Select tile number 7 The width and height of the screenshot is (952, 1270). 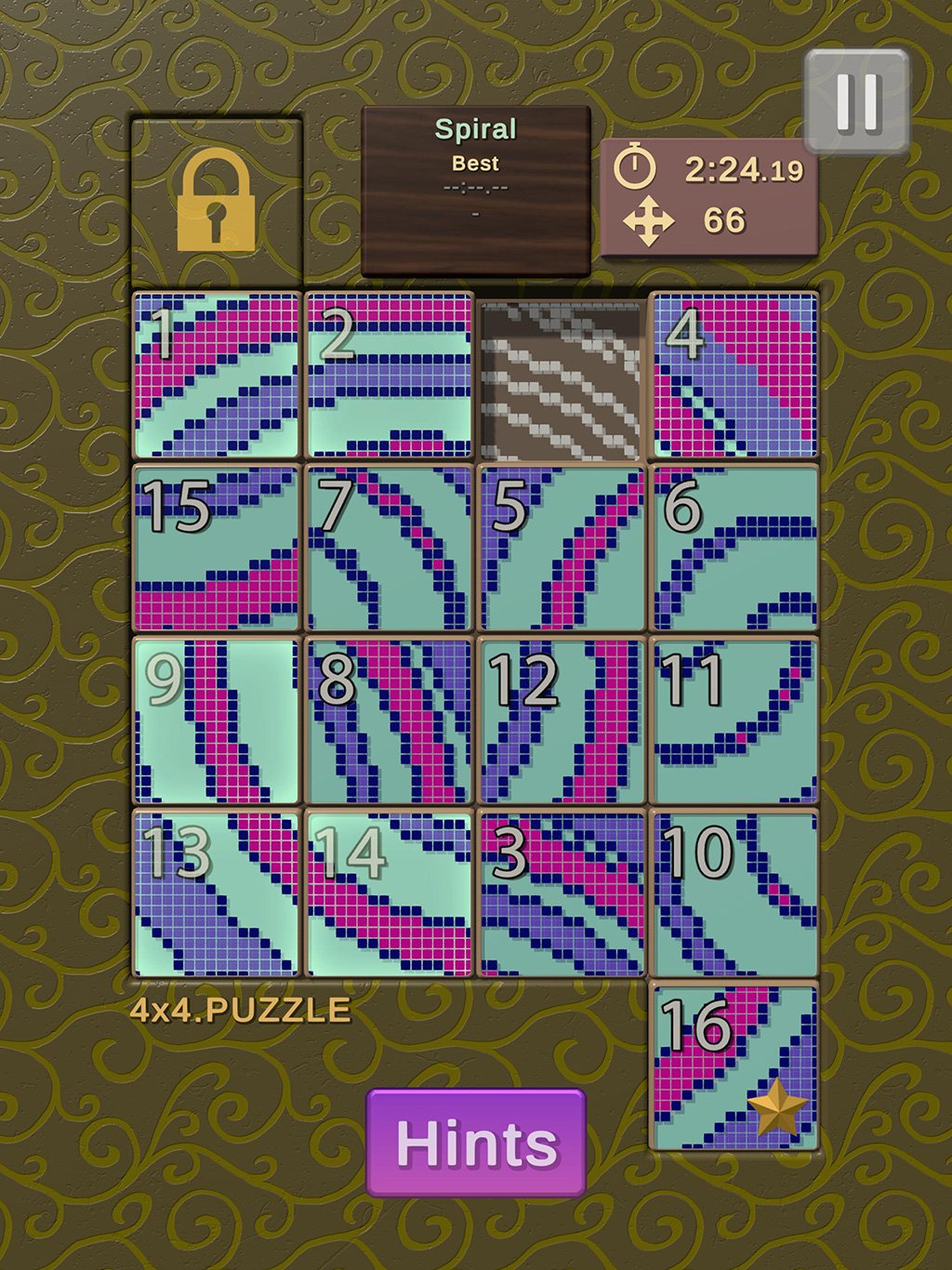(x=390, y=549)
